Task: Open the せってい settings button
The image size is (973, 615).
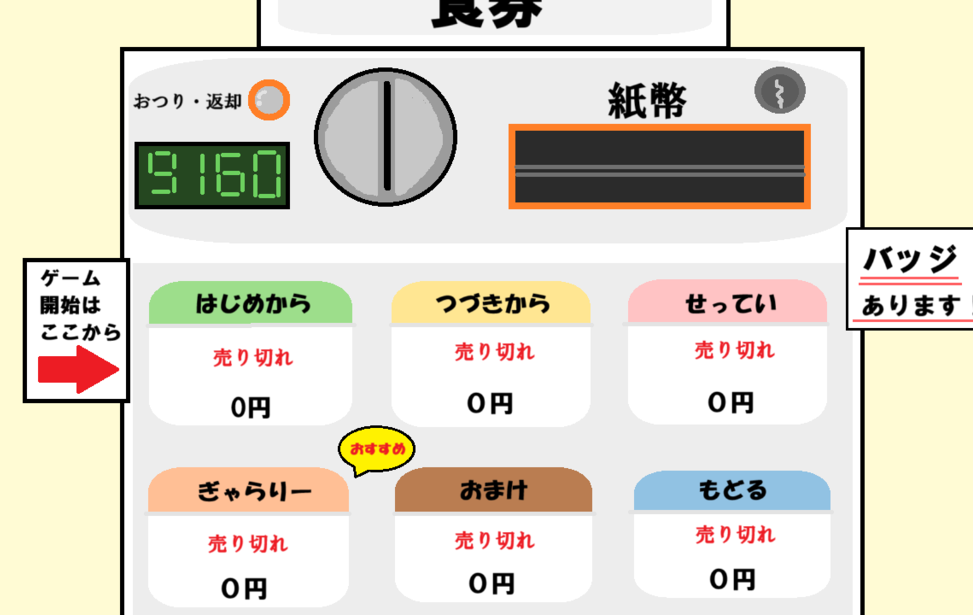Action: [x=727, y=350]
